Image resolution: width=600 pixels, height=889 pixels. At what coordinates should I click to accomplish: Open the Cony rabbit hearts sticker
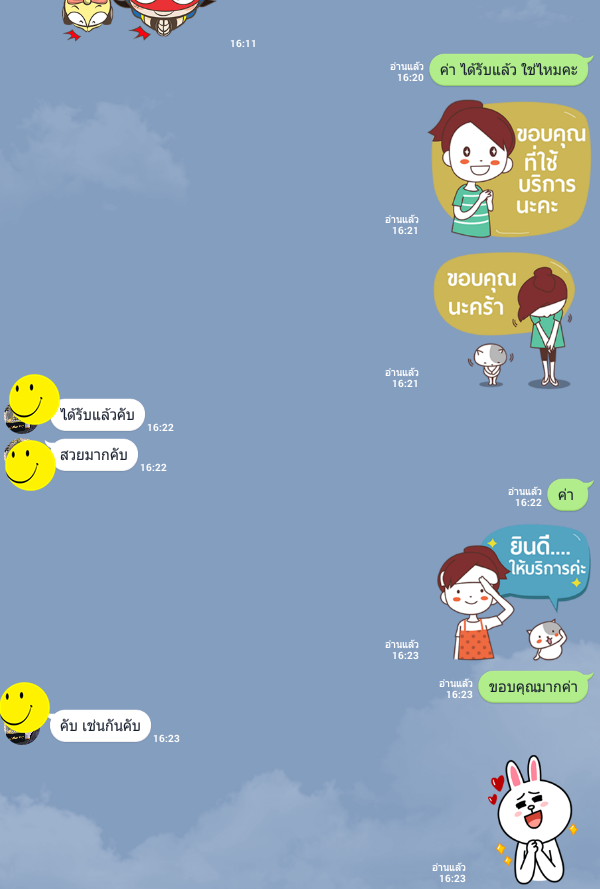click(532, 820)
